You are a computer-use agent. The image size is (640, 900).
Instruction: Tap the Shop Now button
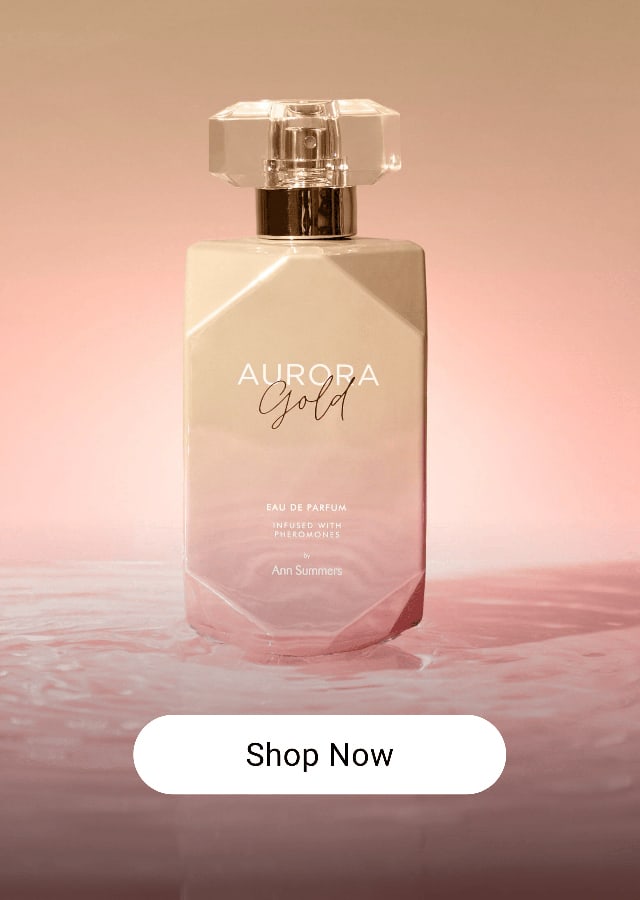pyautogui.click(x=320, y=754)
